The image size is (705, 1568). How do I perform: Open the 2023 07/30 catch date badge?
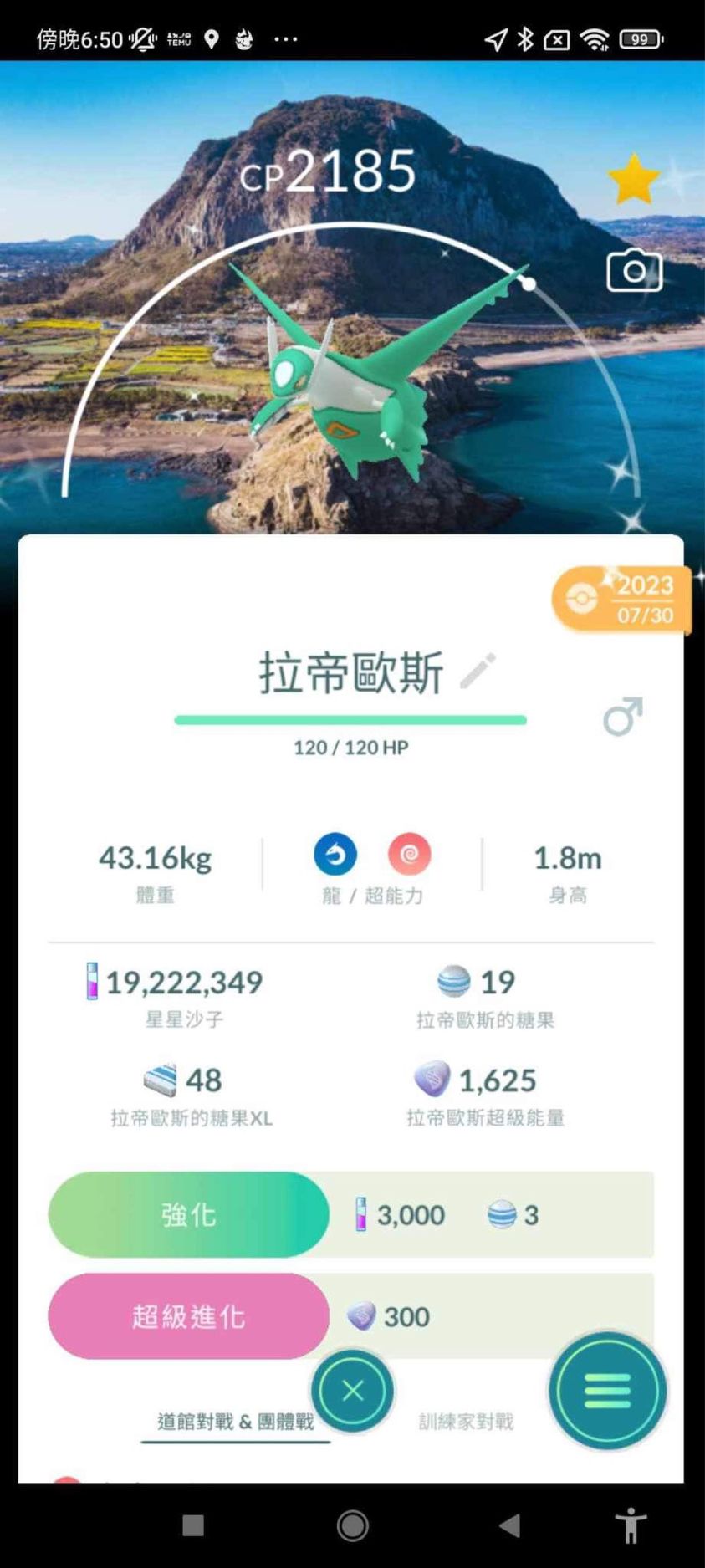point(621,600)
